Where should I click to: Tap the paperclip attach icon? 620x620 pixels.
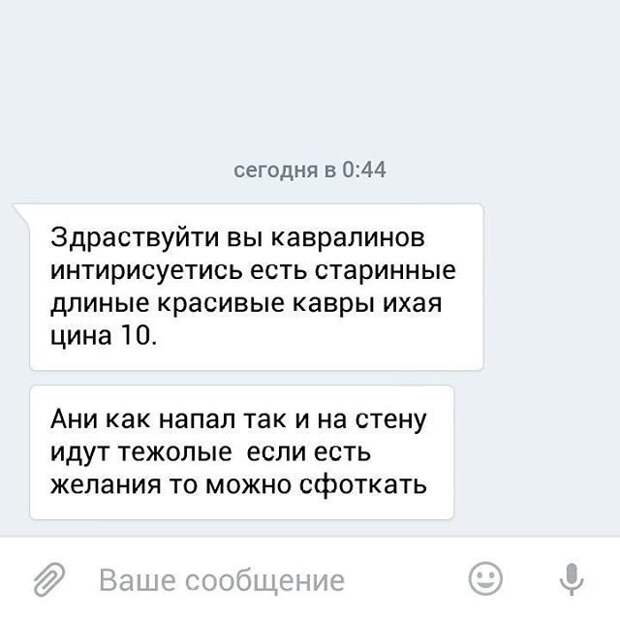coord(48,579)
